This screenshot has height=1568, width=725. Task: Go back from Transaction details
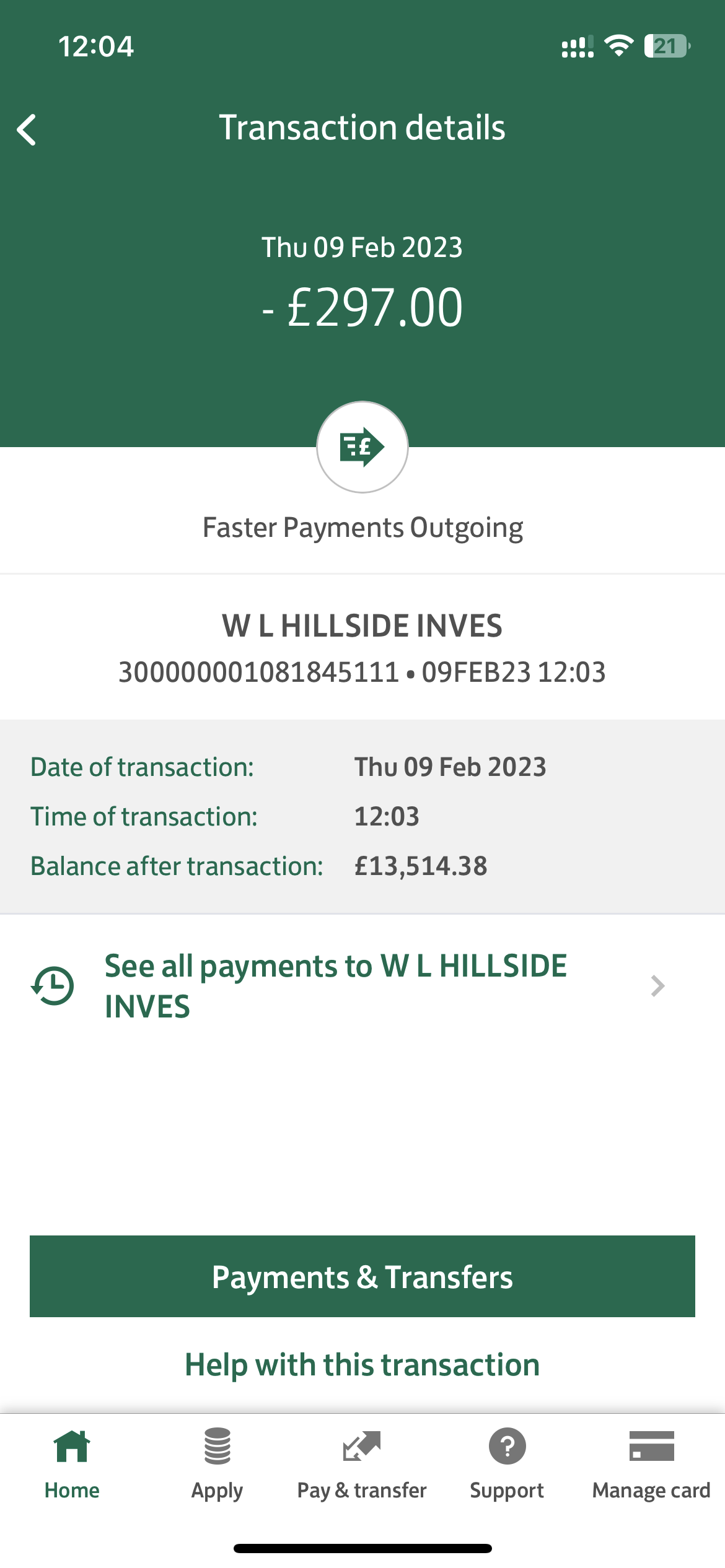[x=27, y=130]
